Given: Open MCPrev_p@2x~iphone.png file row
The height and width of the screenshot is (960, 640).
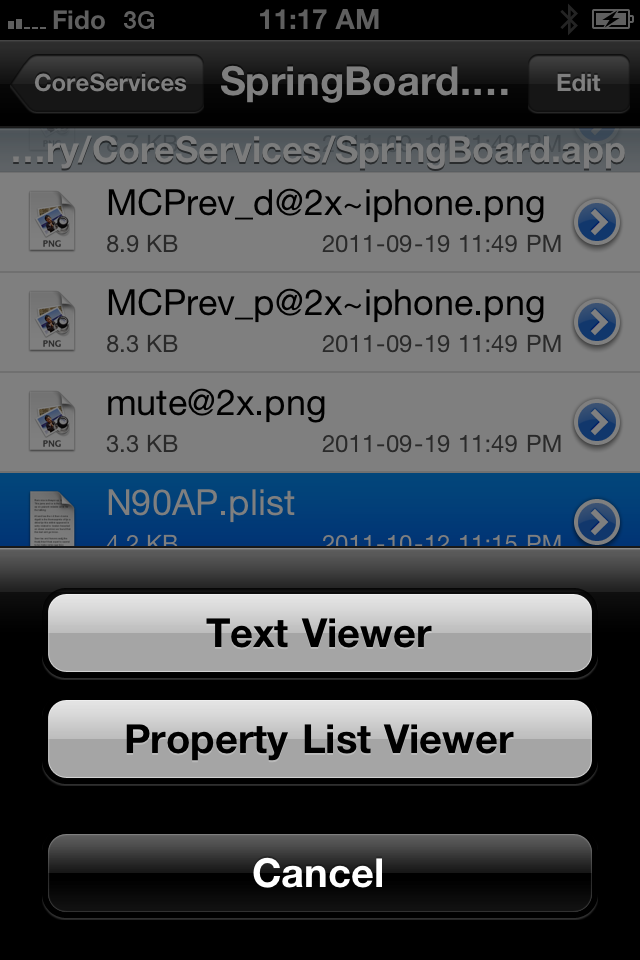Looking at the screenshot, I should (x=300, y=322).
